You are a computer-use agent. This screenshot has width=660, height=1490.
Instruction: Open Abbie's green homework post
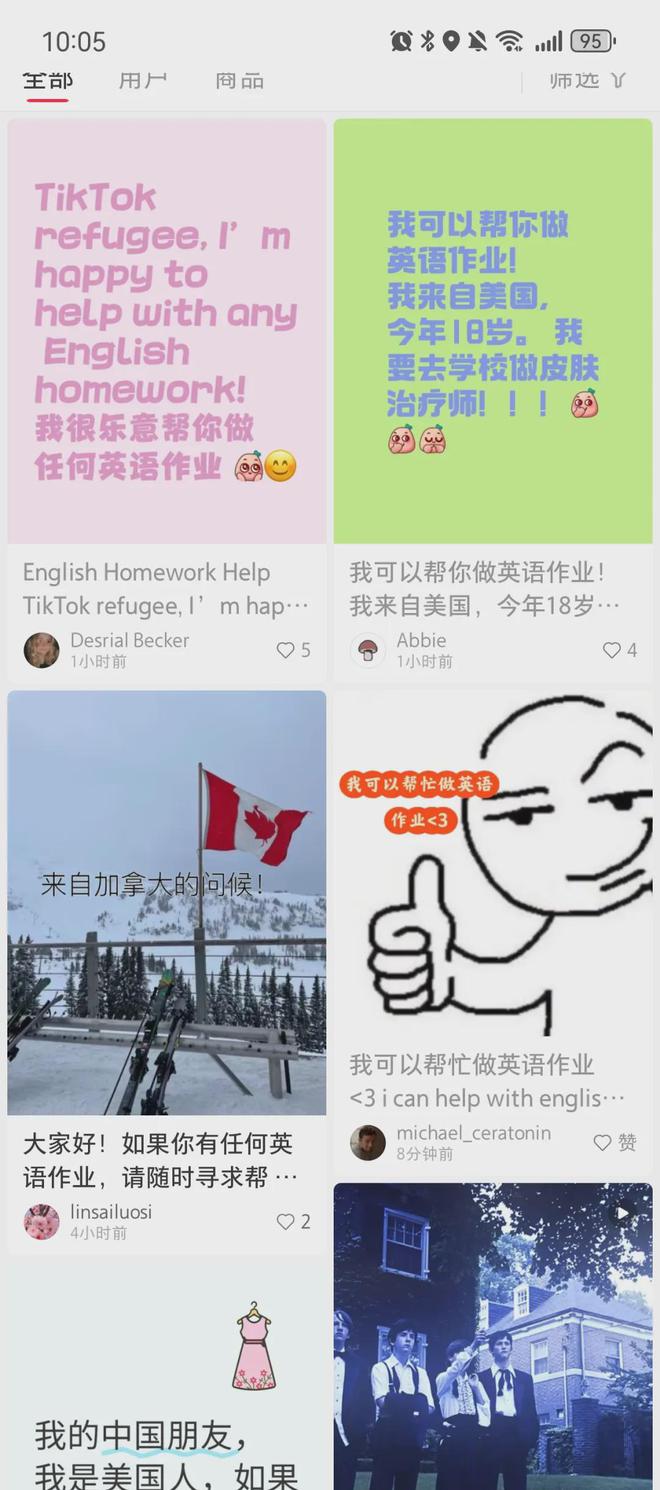(493, 331)
